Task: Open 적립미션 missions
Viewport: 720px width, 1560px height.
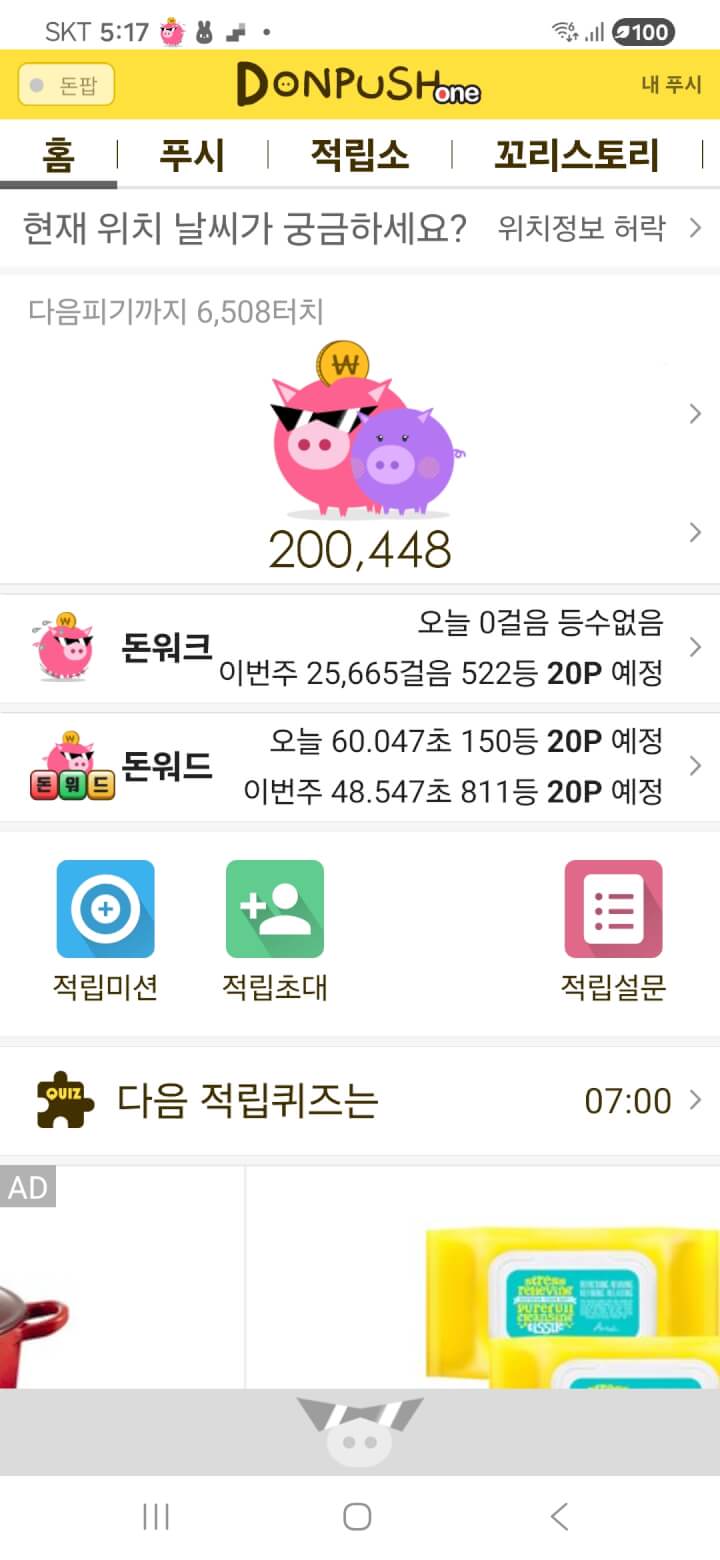Action: coord(105,930)
